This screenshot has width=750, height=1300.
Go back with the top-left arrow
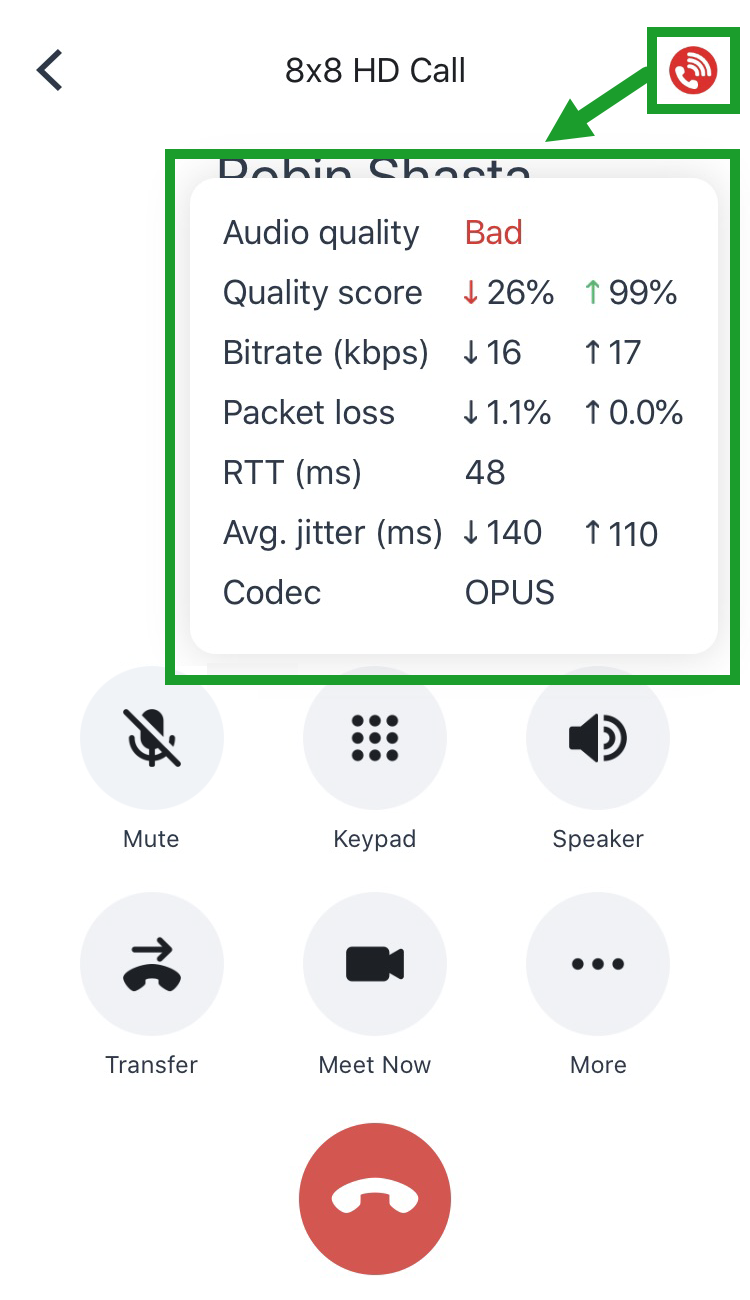click(x=49, y=70)
